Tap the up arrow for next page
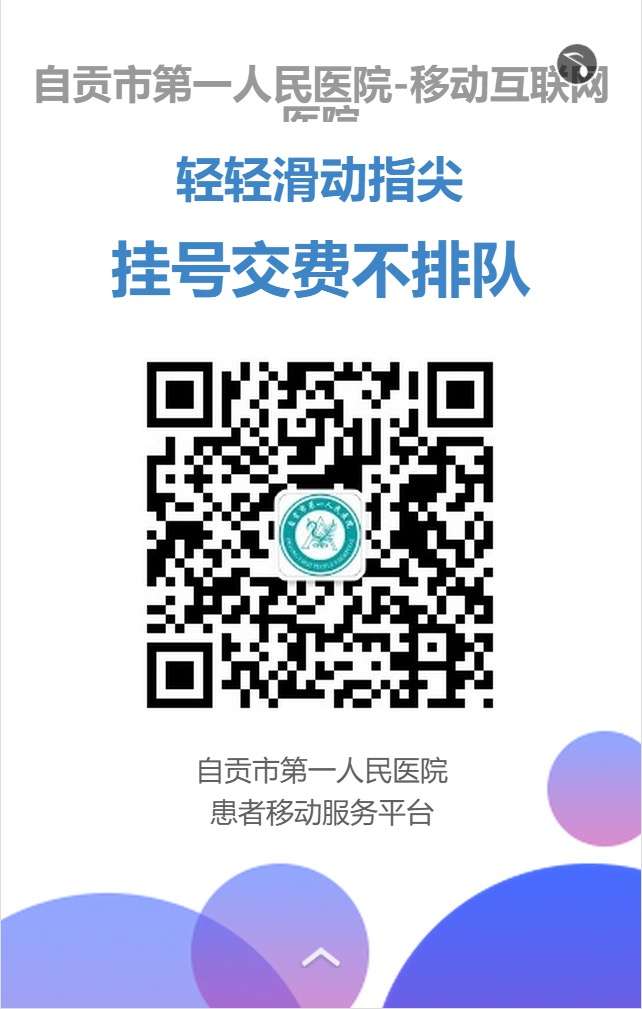This screenshot has width=642, height=1009. click(x=321, y=958)
